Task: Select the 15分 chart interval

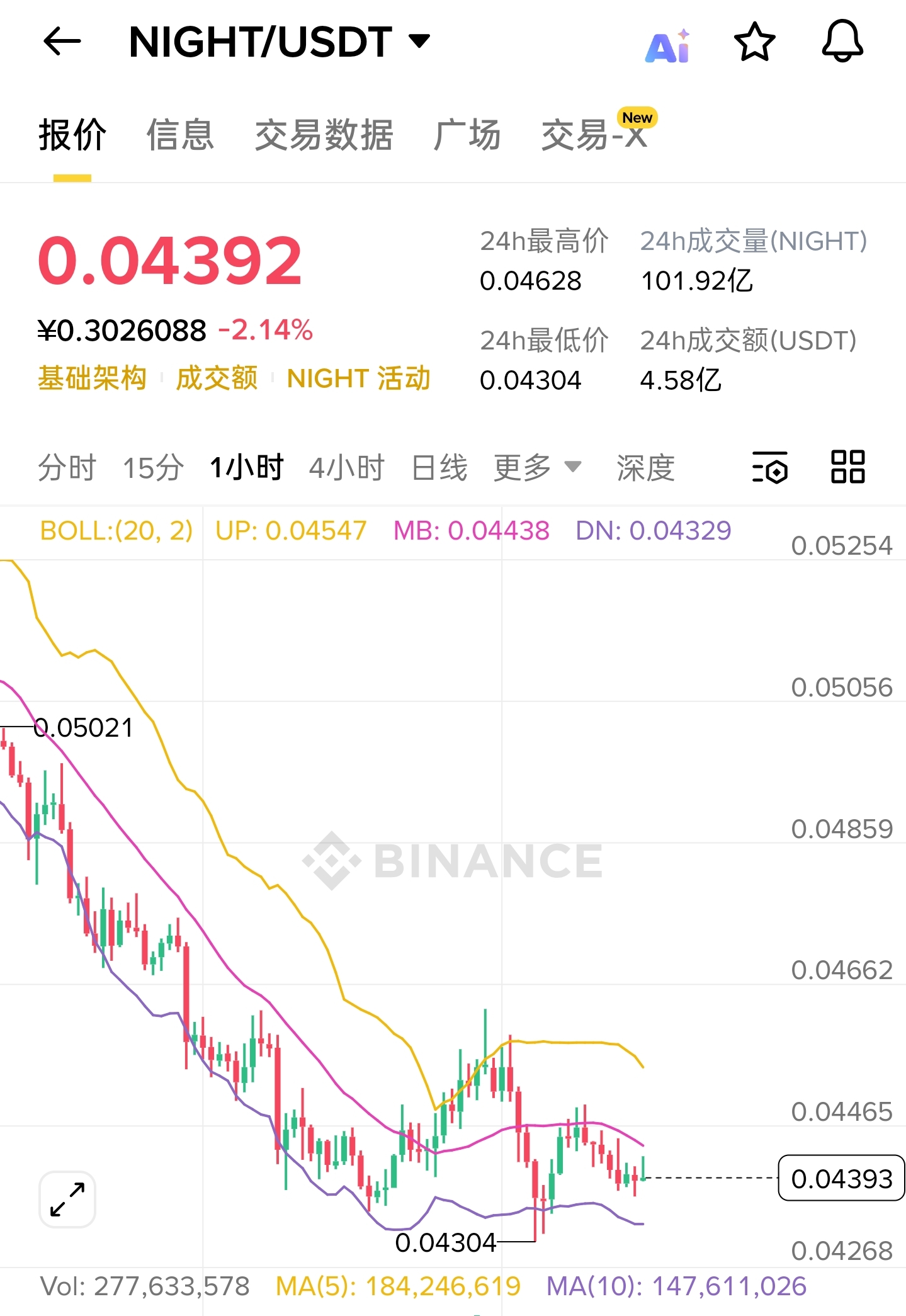Action: [153, 468]
